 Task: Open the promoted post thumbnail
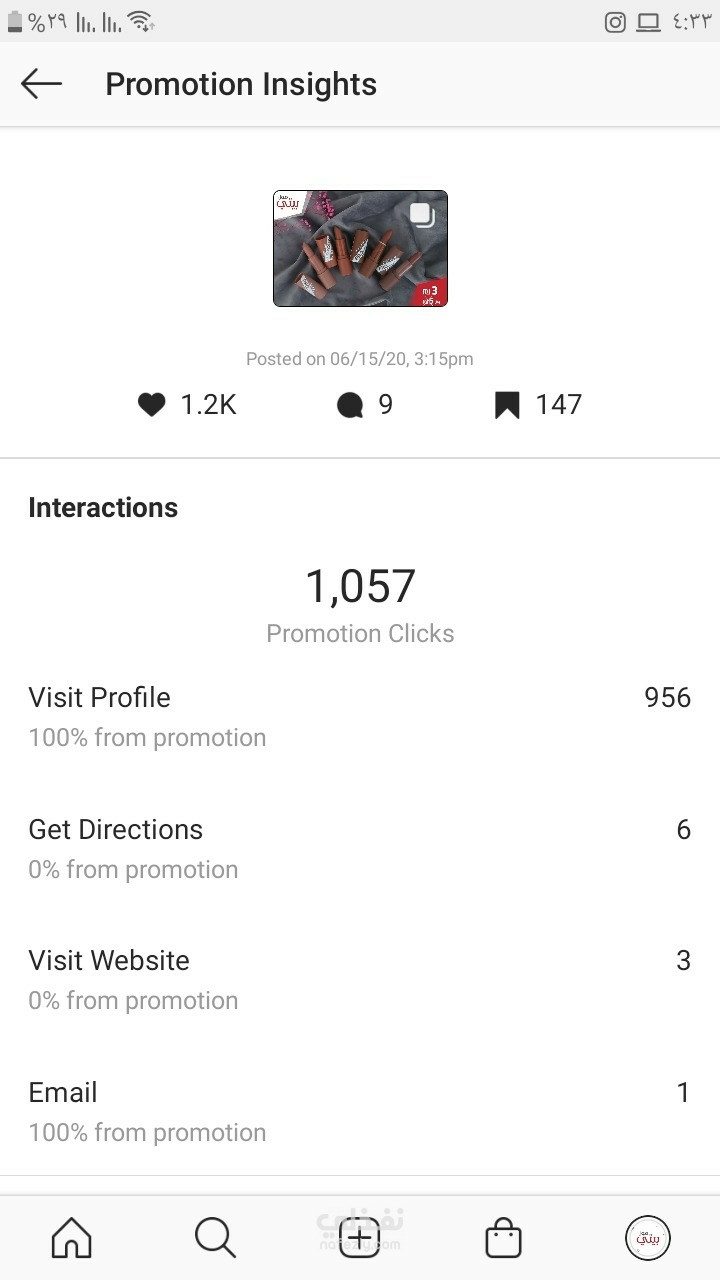(x=360, y=248)
